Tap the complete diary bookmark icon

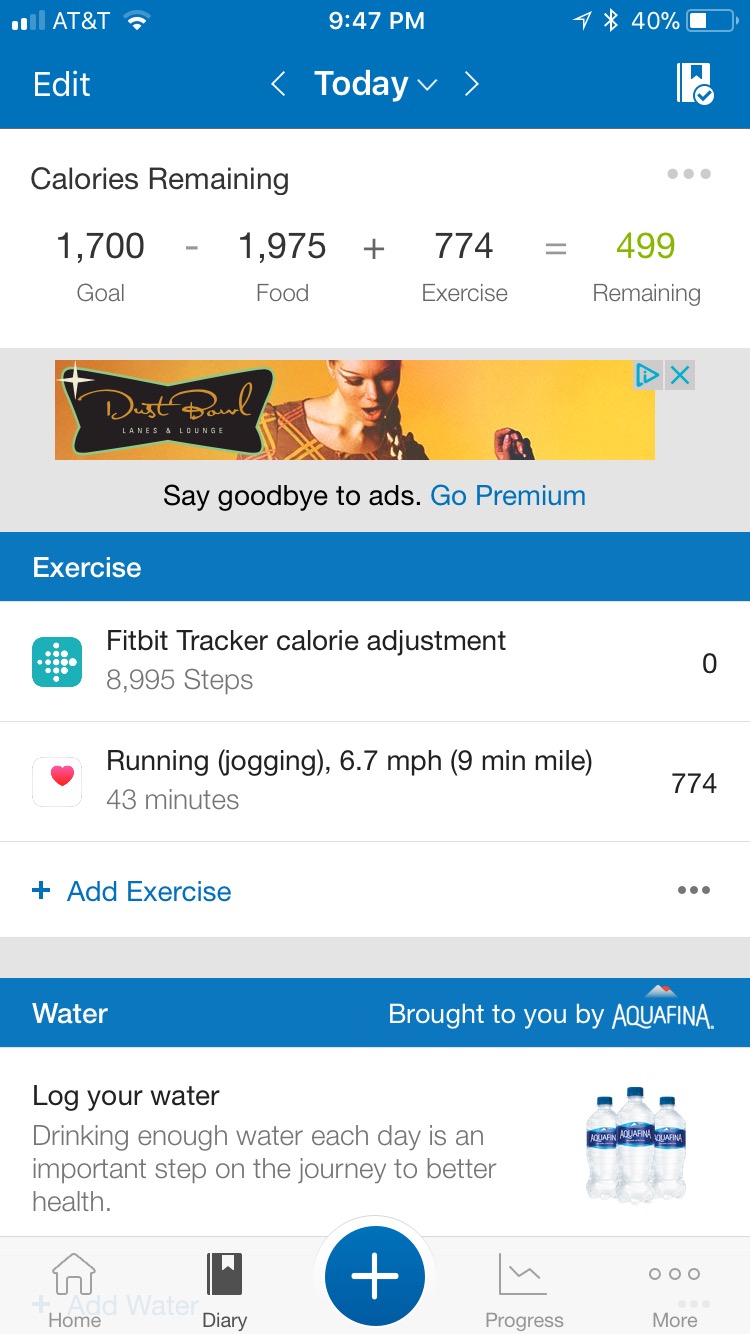point(695,84)
